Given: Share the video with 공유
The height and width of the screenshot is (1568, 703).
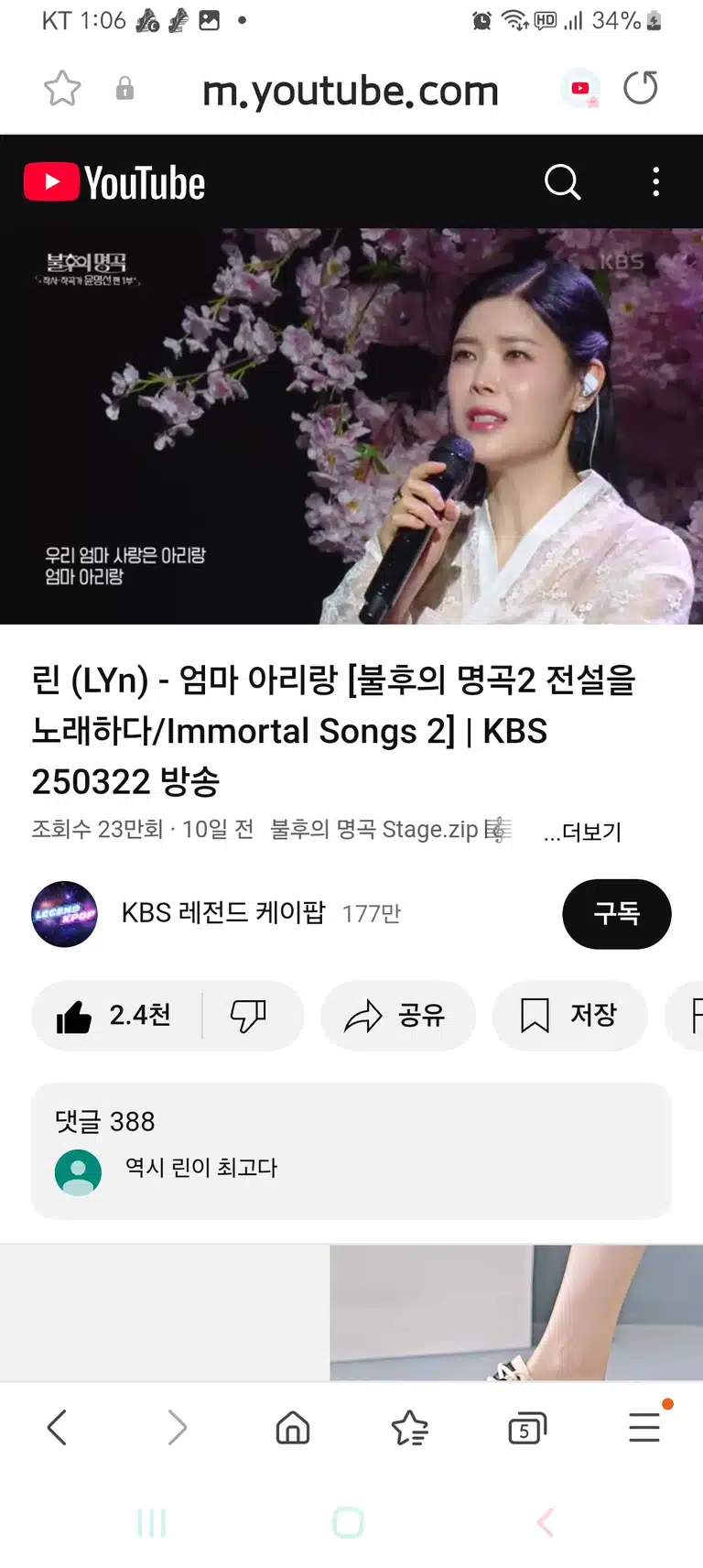Looking at the screenshot, I should (x=397, y=1015).
